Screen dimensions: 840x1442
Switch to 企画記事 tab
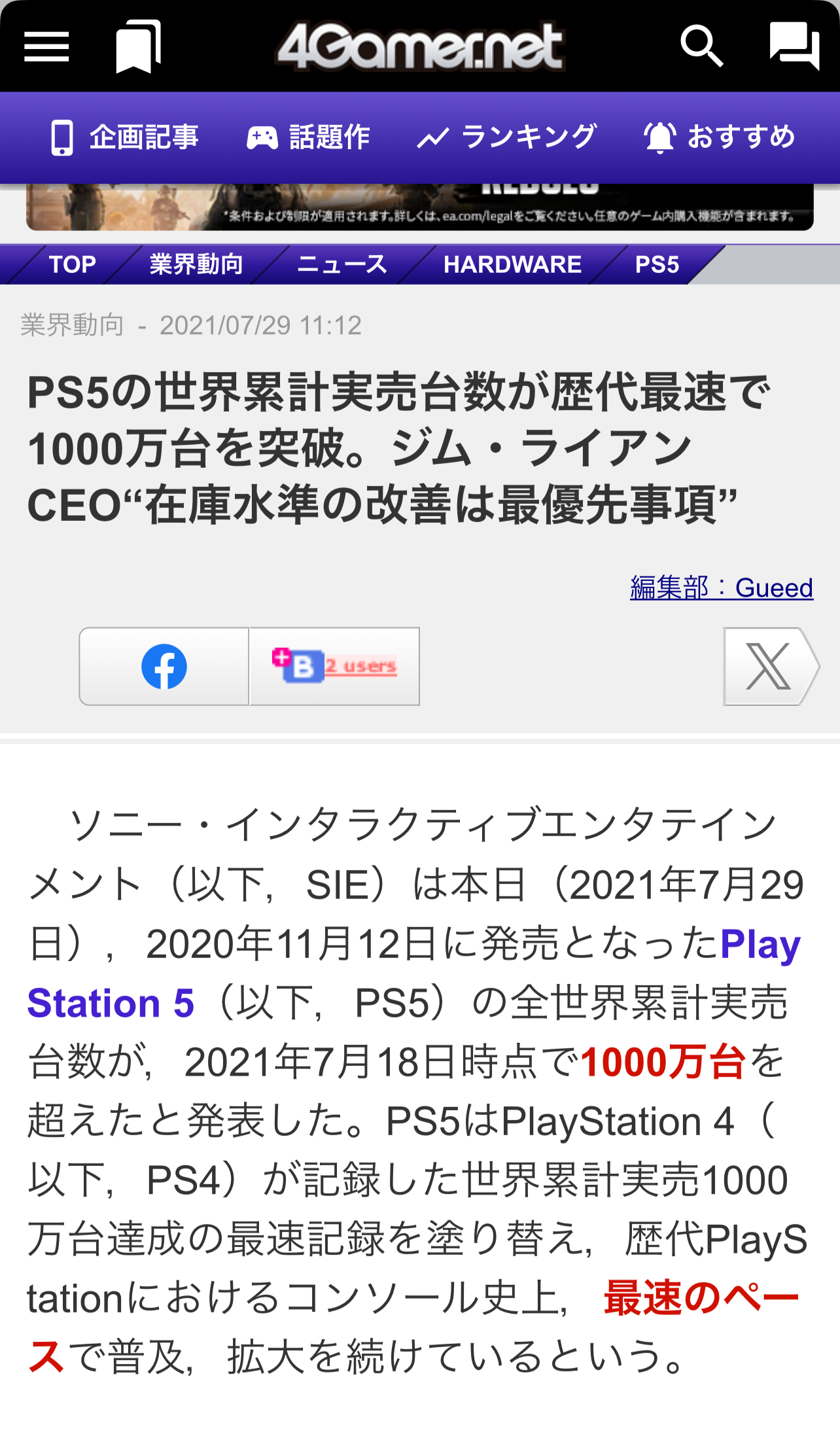[x=125, y=137]
